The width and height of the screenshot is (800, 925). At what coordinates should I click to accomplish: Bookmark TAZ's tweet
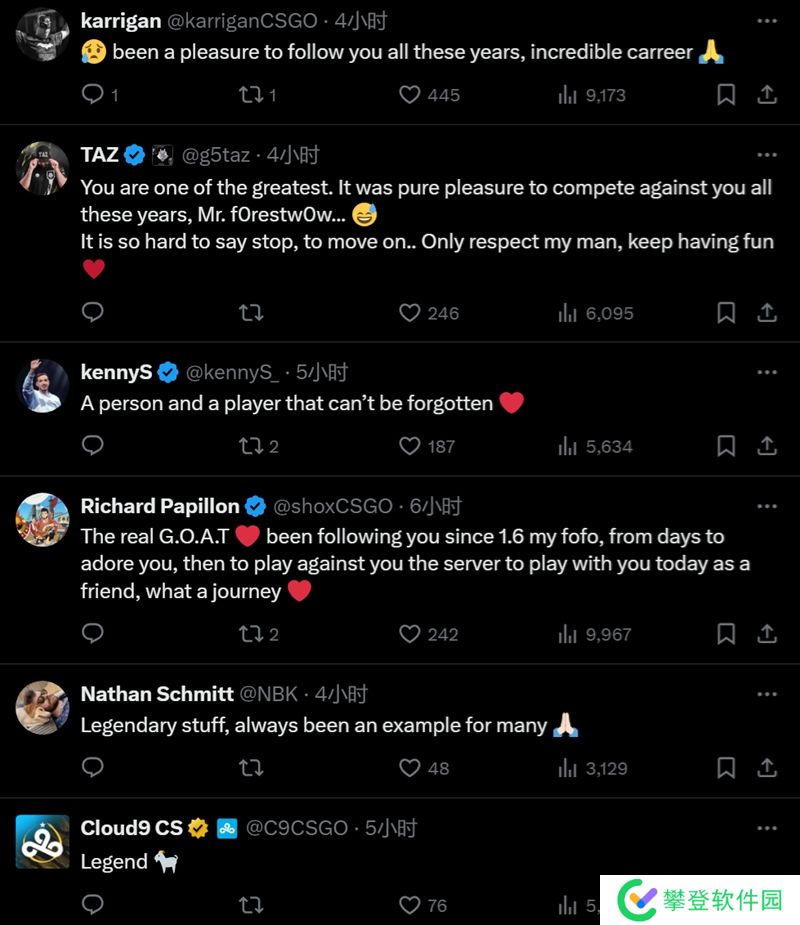tap(727, 313)
